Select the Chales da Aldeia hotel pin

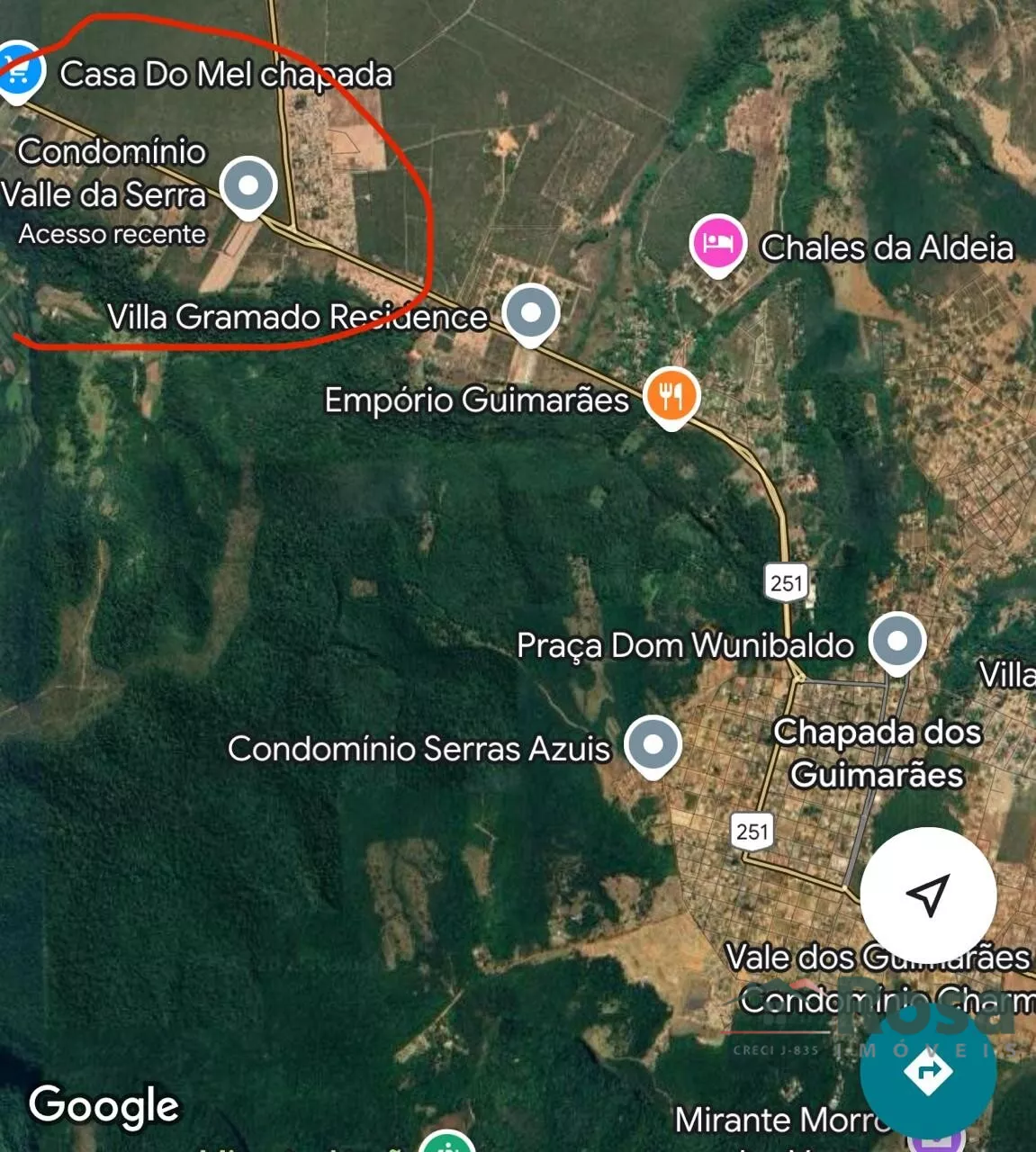tap(717, 244)
